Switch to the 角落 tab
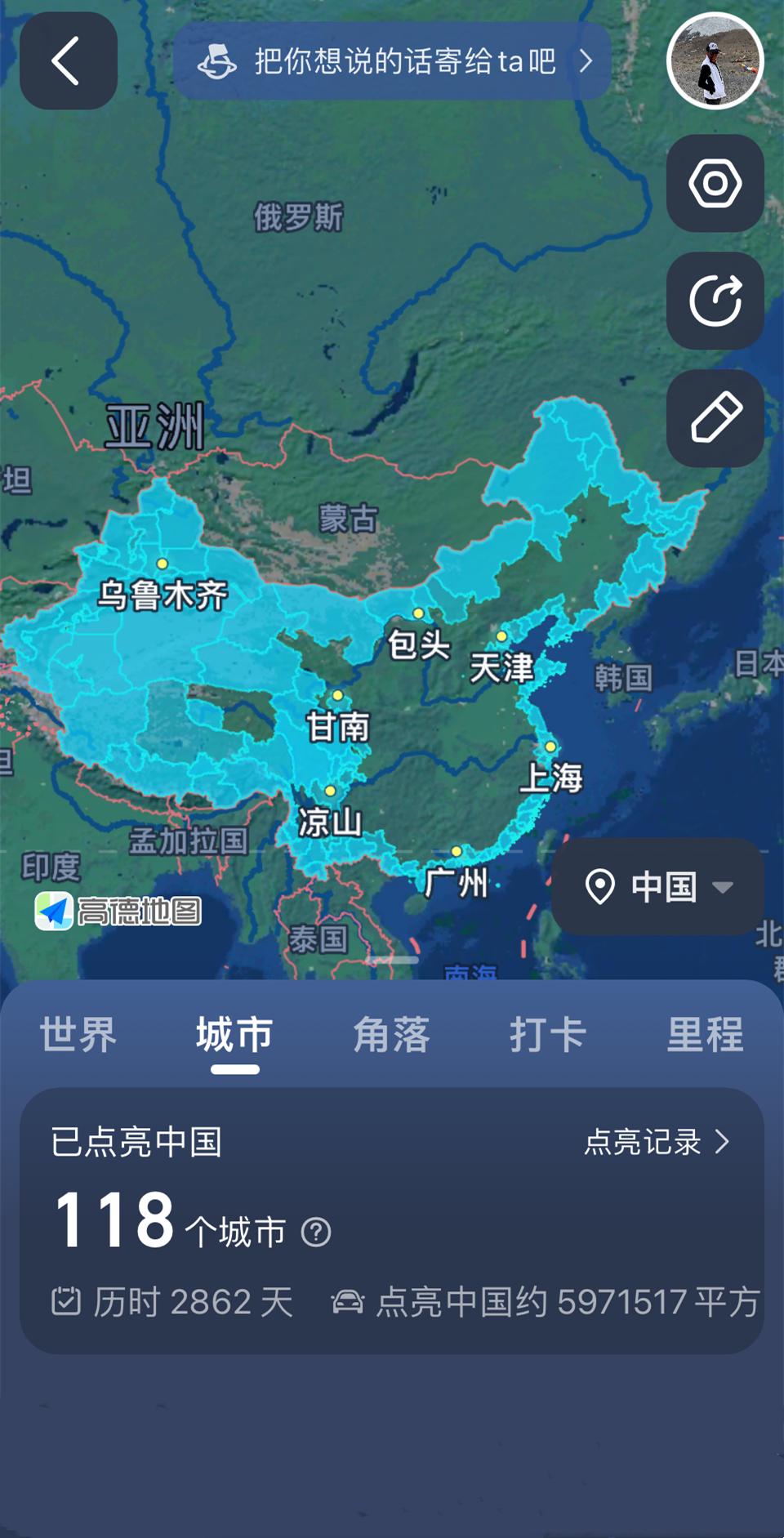784x1538 pixels. [x=391, y=1035]
